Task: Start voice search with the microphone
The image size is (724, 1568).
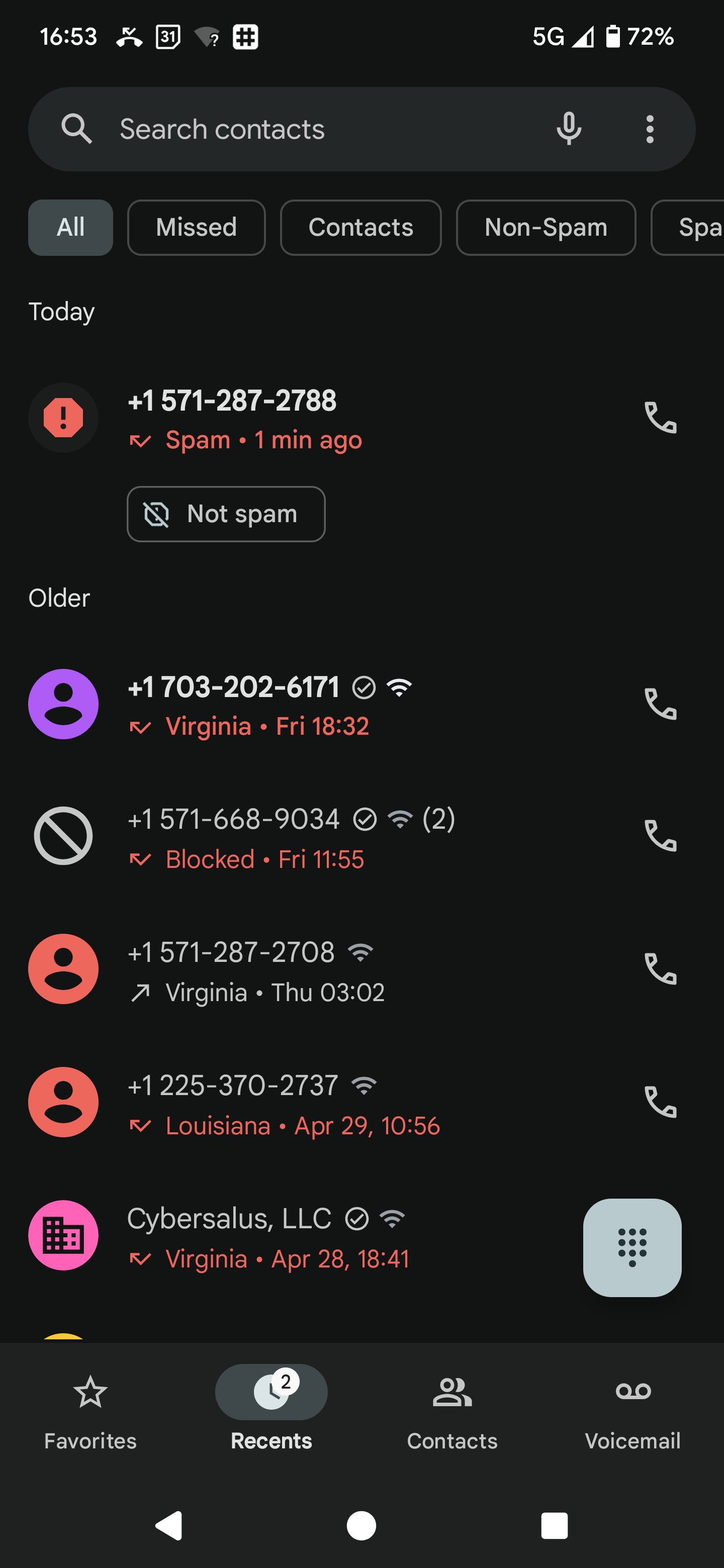Action: tap(569, 129)
